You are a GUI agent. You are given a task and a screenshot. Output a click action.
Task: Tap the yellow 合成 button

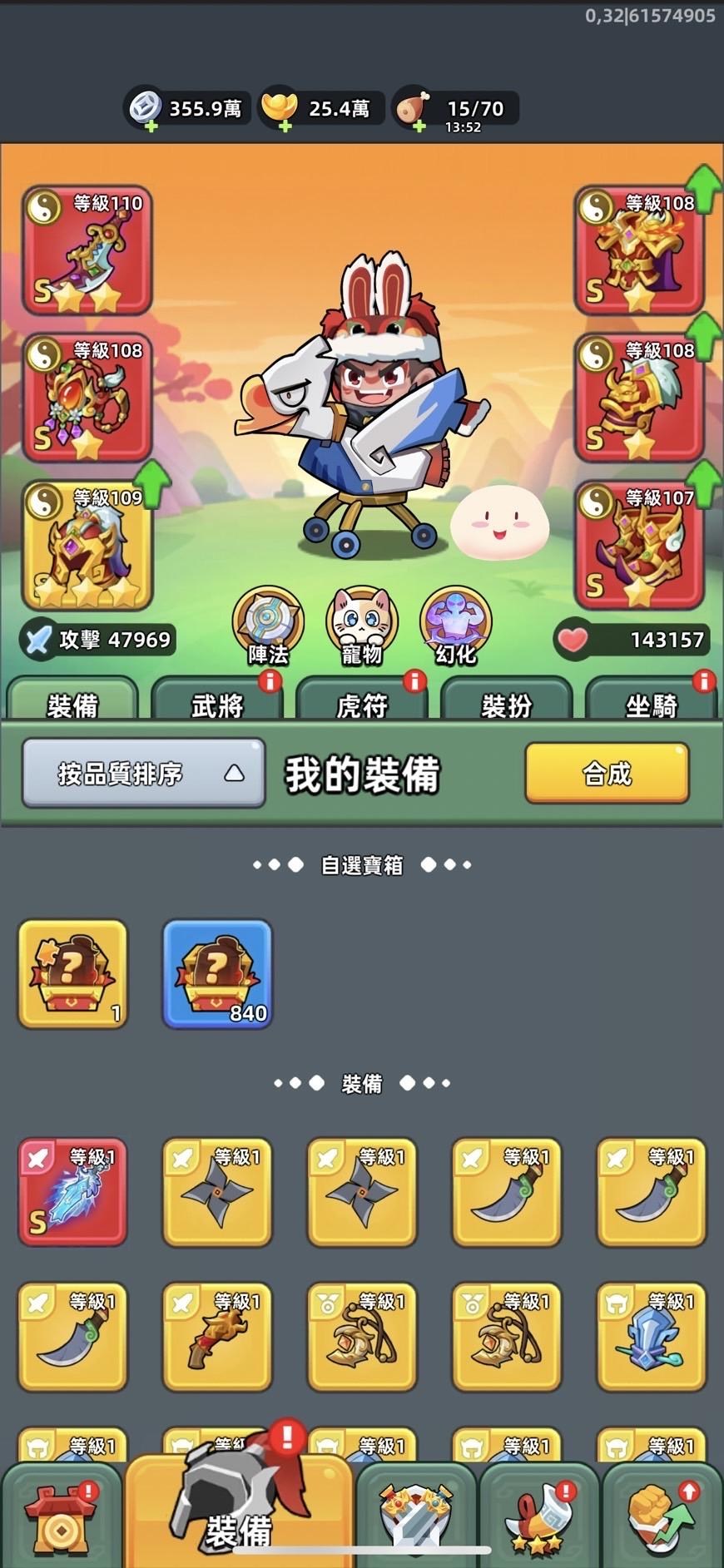pos(607,774)
